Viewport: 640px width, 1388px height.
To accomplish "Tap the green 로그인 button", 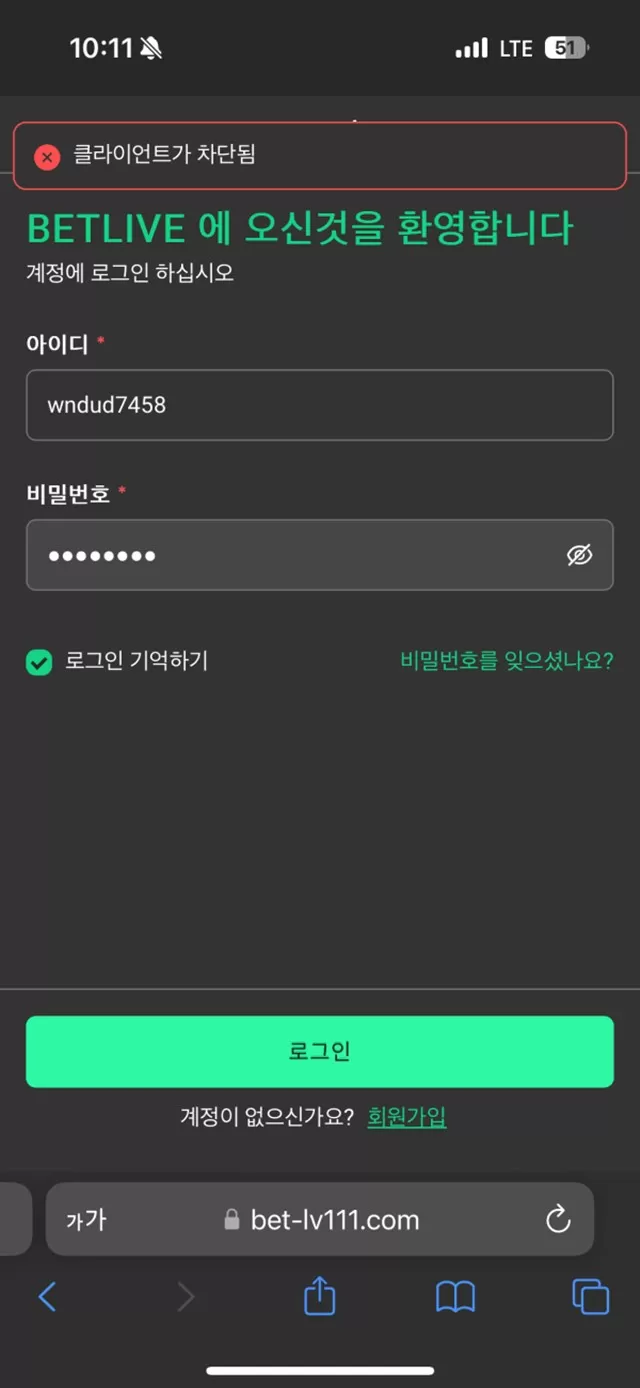I will tap(319, 1051).
